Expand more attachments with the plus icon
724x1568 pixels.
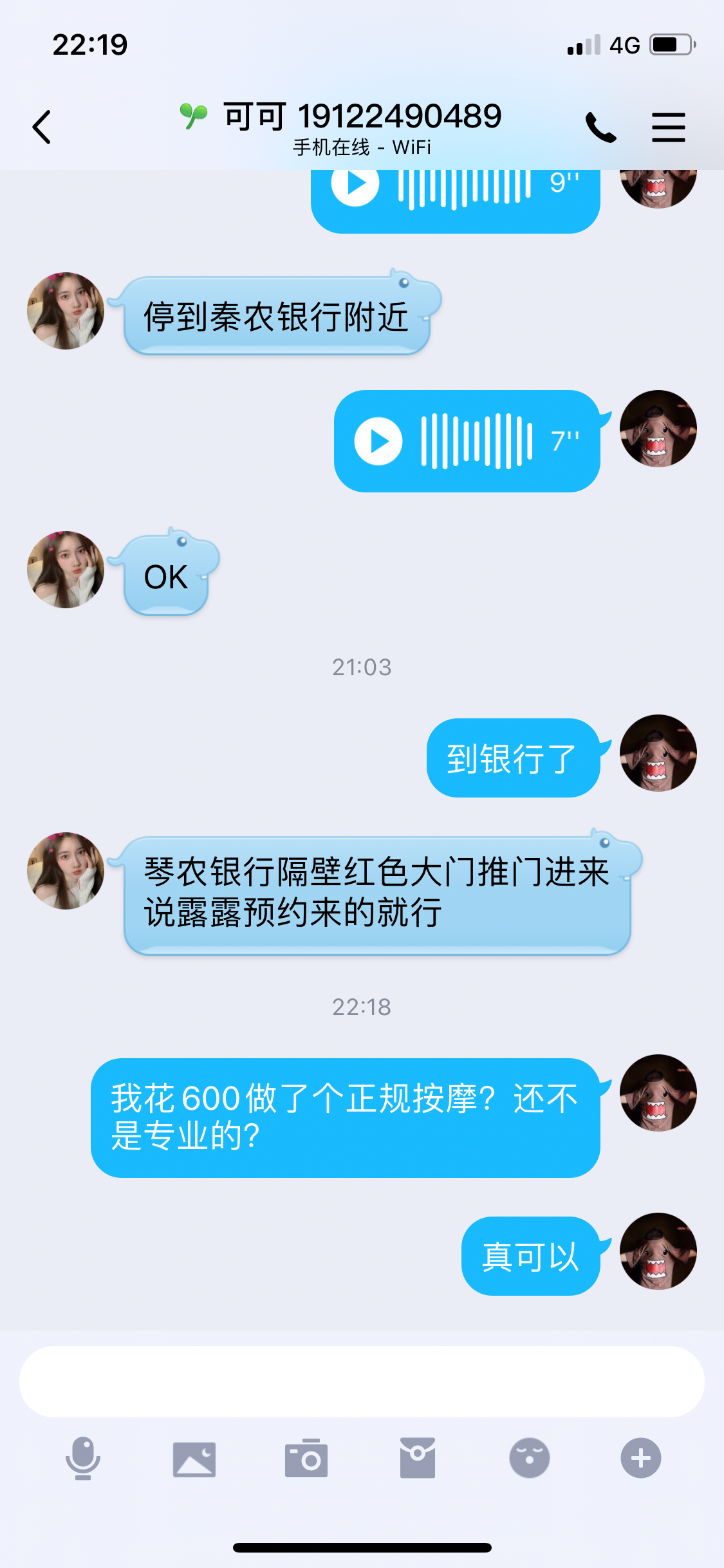pyautogui.click(x=642, y=1460)
